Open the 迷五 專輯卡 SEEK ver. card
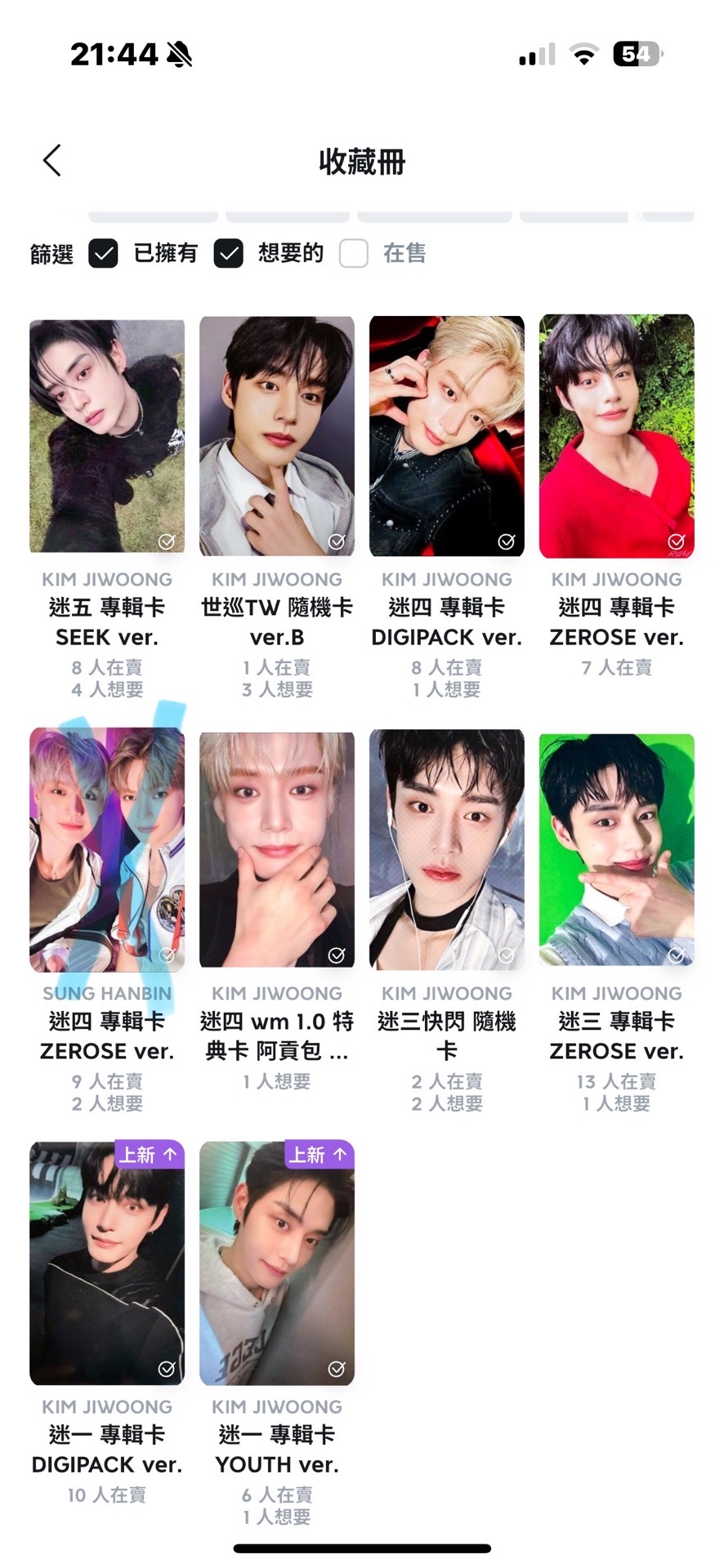The width and height of the screenshot is (724, 1568). pos(107,436)
